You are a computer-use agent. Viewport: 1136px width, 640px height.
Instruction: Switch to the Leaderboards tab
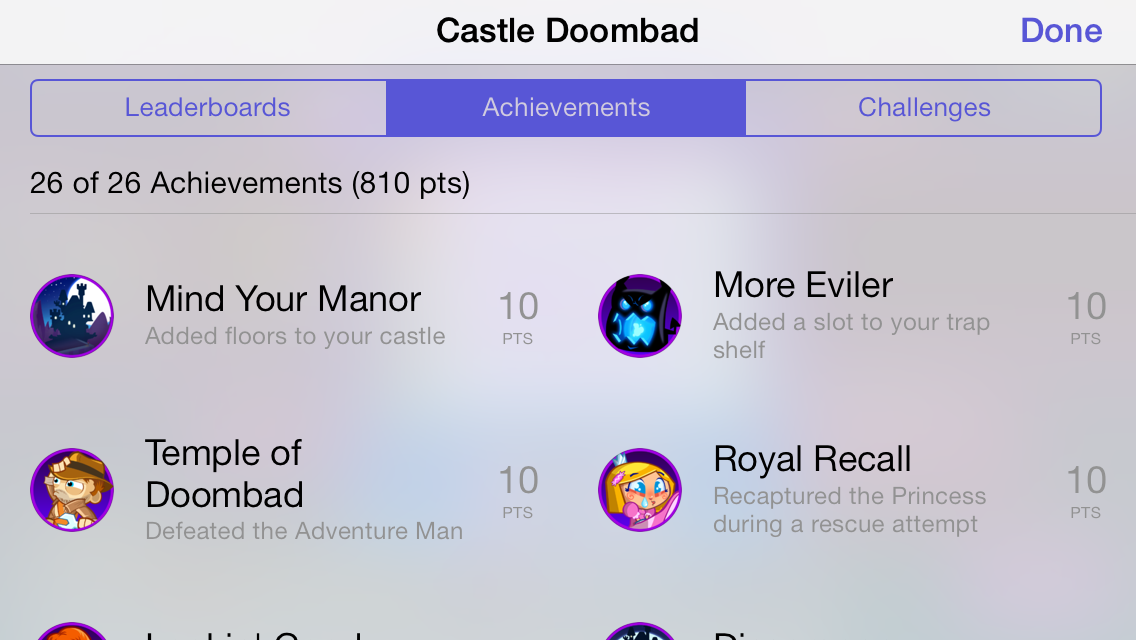pyautogui.click(x=208, y=108)
